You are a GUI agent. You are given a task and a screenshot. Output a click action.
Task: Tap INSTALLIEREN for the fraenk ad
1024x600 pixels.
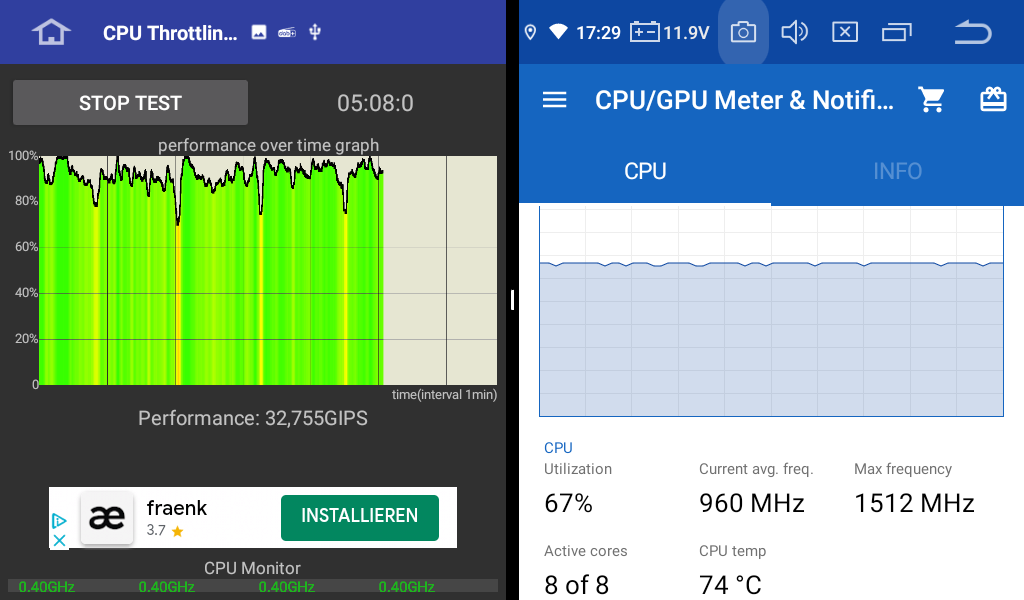(x=359, y=516)
